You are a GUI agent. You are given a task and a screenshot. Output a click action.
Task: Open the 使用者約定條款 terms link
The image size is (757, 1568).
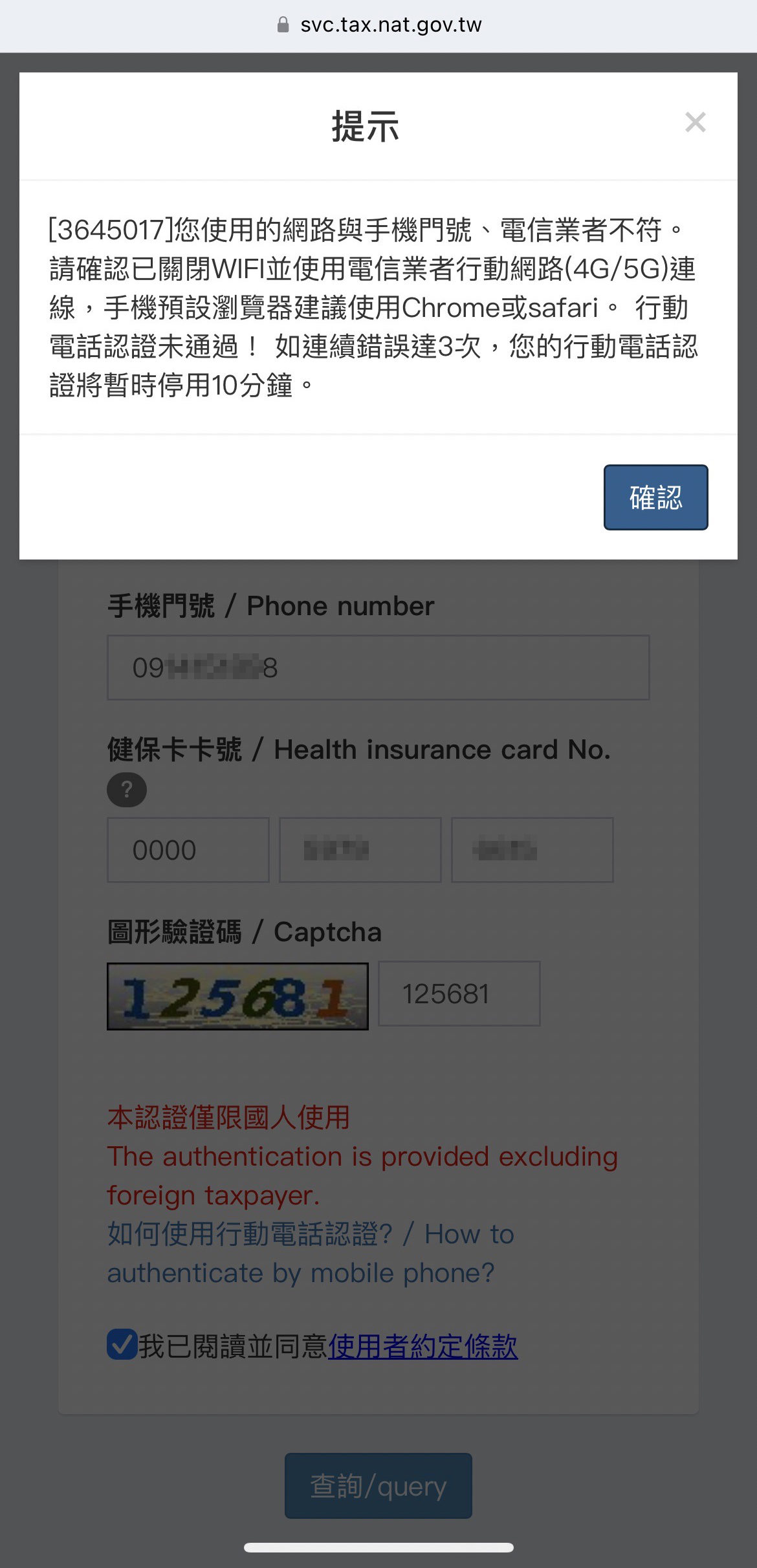[x=423, y=1346]
